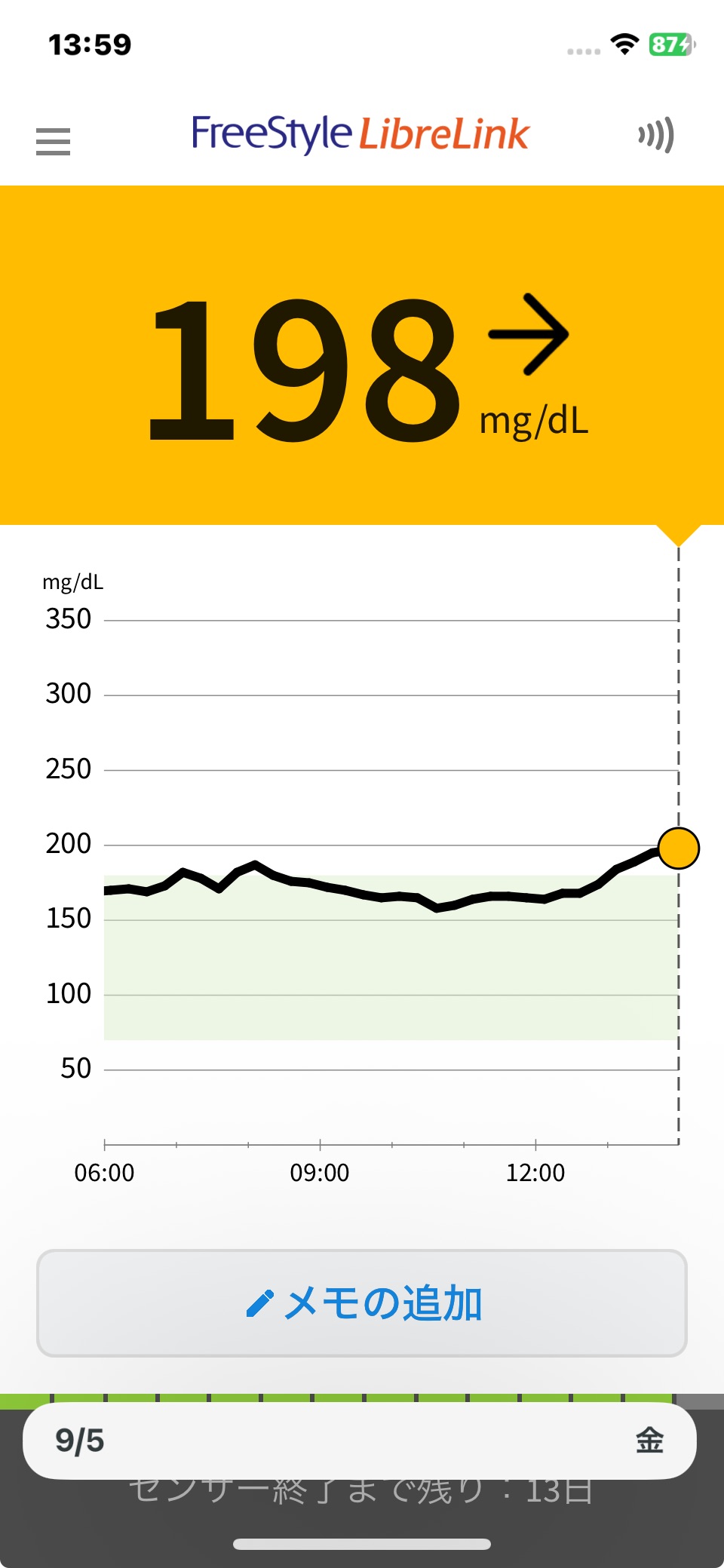This screenshot has height=1568, width=724.
Task: Open the hamburger menu
Action: coord(53,141)
